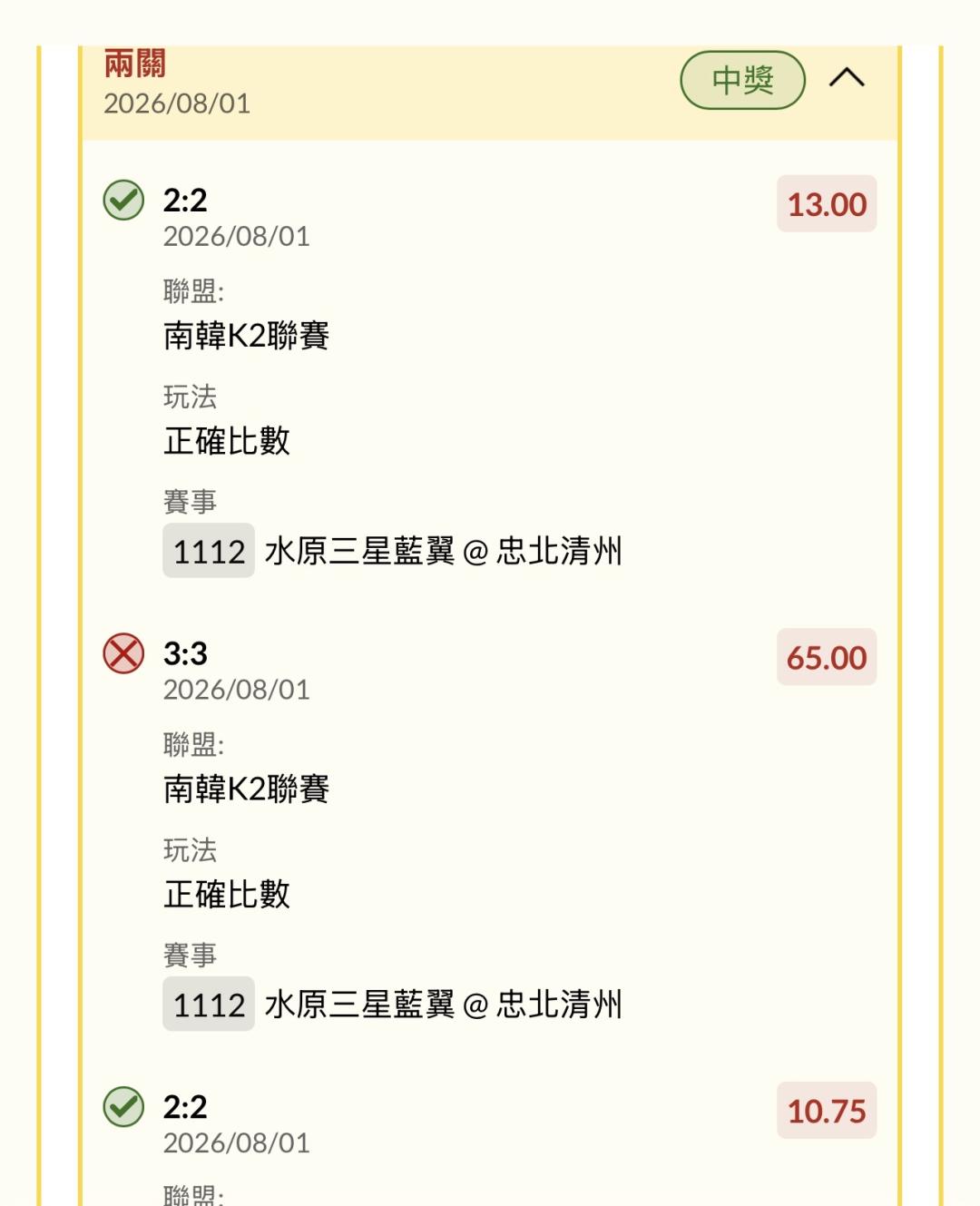The height and width of the screenshot is (1206, 980).
Task: Collapse the 兩關 bet details chevron
Action: [x=847, y=78]
